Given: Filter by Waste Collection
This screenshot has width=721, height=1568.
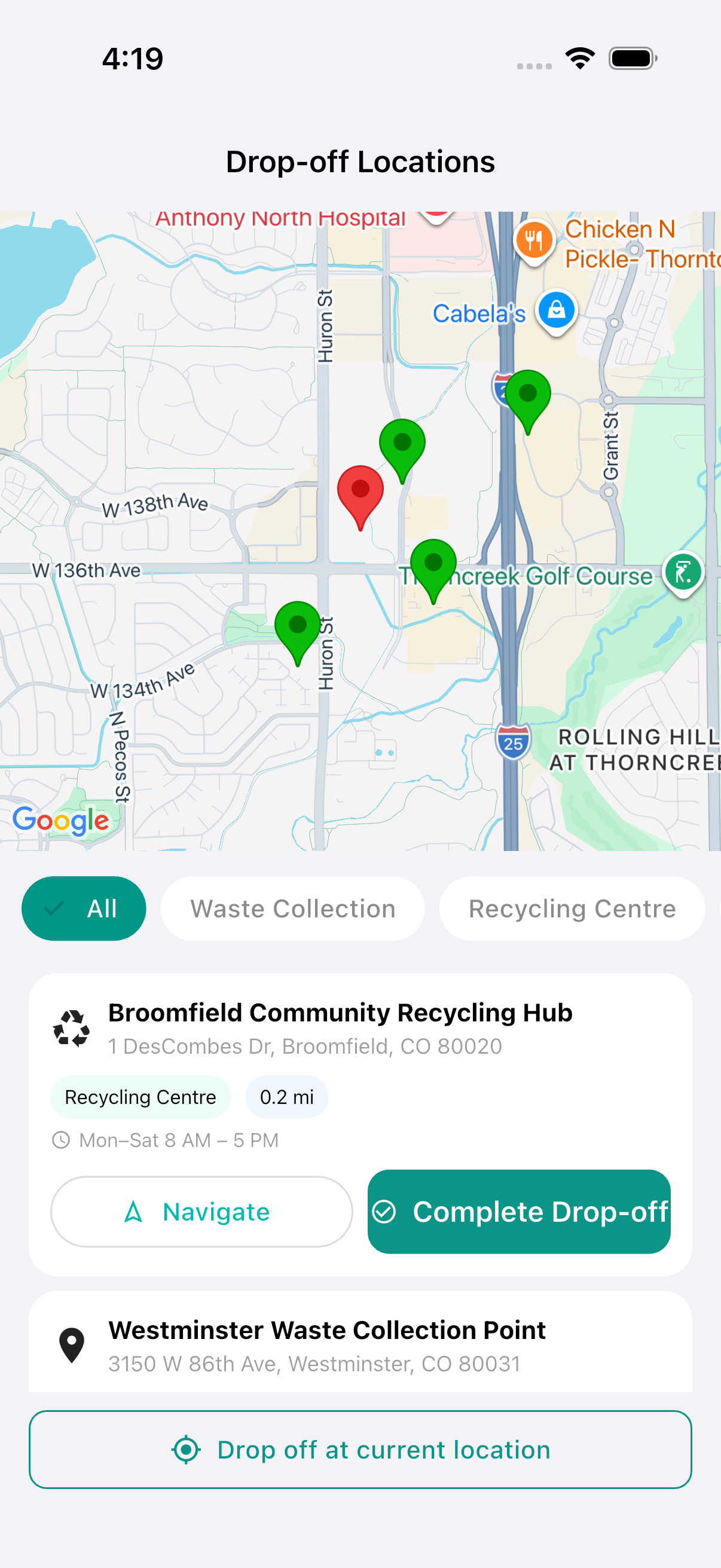Looking at the screenshot, I should (293, 908).
